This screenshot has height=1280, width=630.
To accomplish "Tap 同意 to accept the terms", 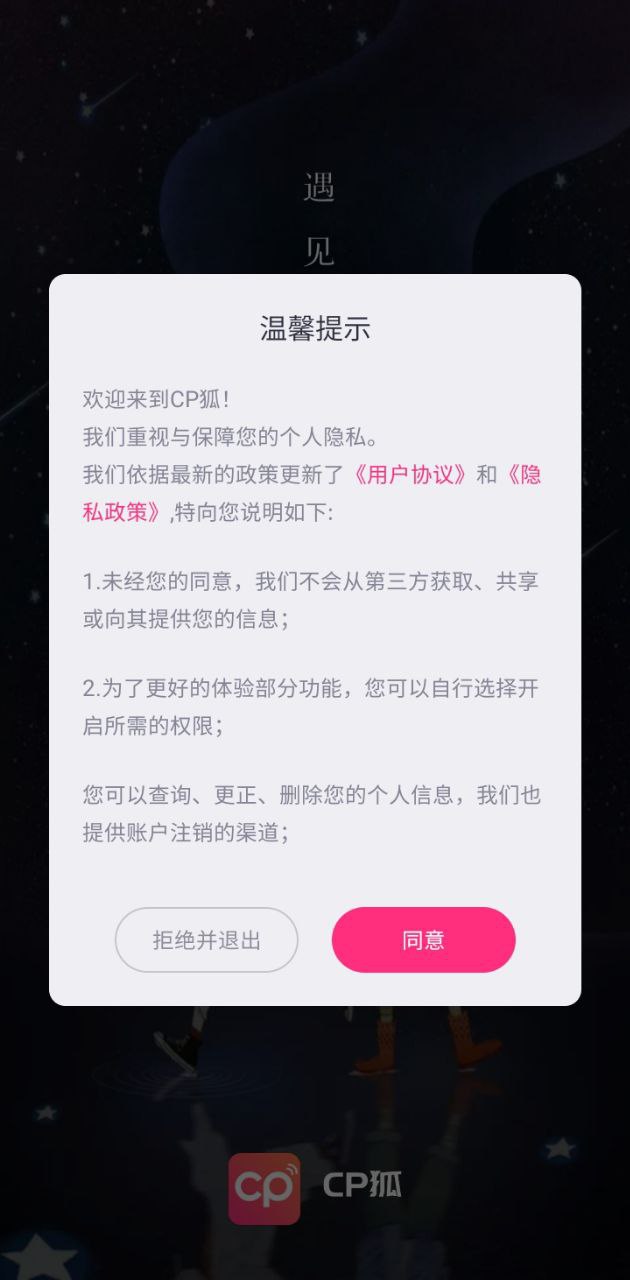I will tap(423, 940).
